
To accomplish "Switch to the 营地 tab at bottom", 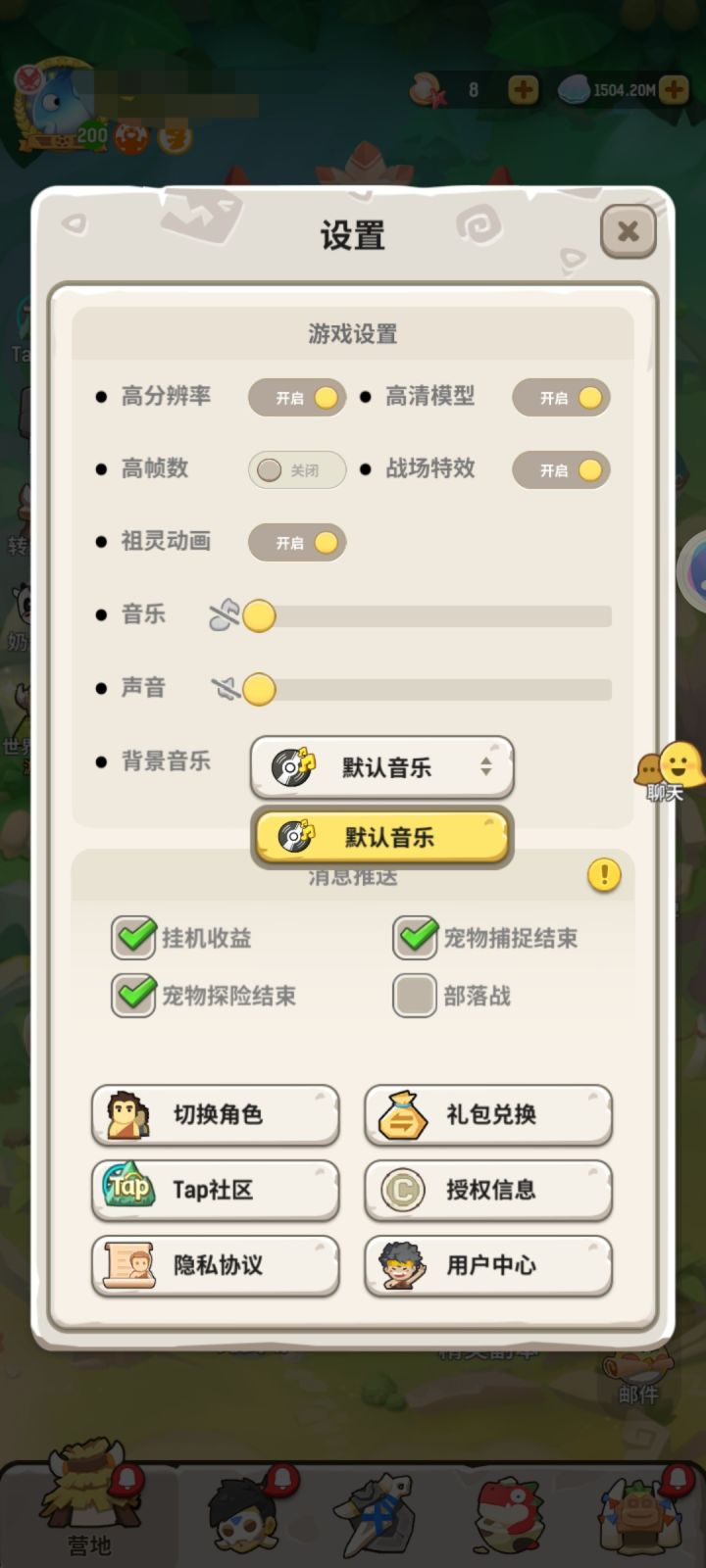I will point(90,1514).
